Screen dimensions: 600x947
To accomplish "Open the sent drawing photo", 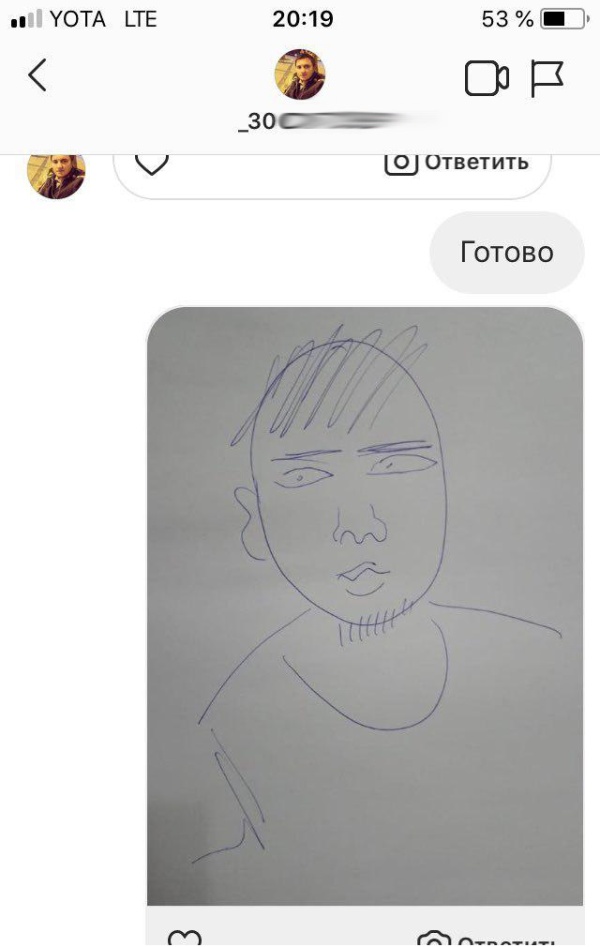I will [364, 605].
